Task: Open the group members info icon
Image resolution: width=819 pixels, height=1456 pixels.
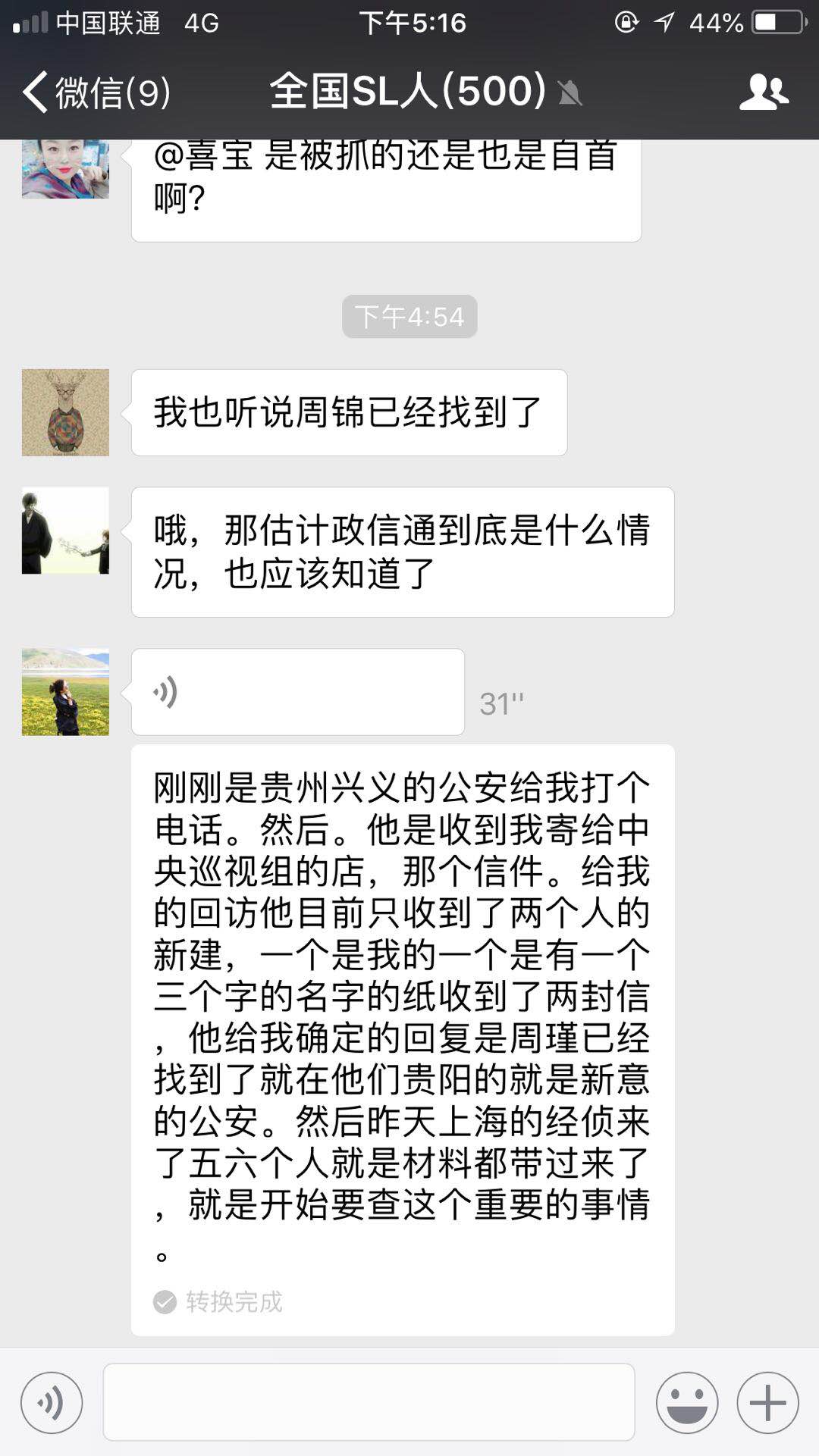Action: coord(764,92)
